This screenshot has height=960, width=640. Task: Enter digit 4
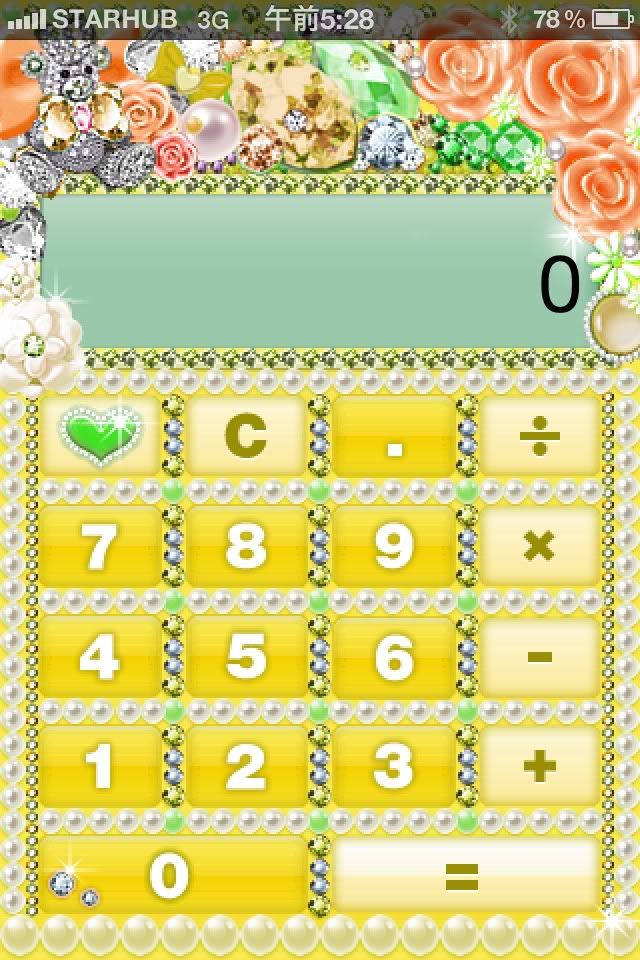(x=99, y=656)
